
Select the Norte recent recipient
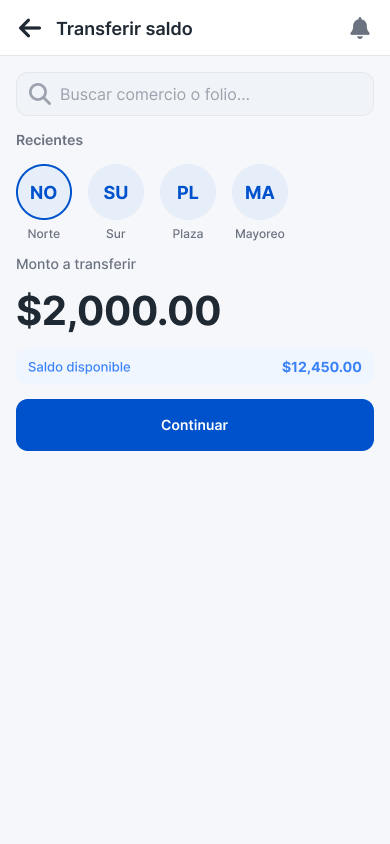pos(44,202)
